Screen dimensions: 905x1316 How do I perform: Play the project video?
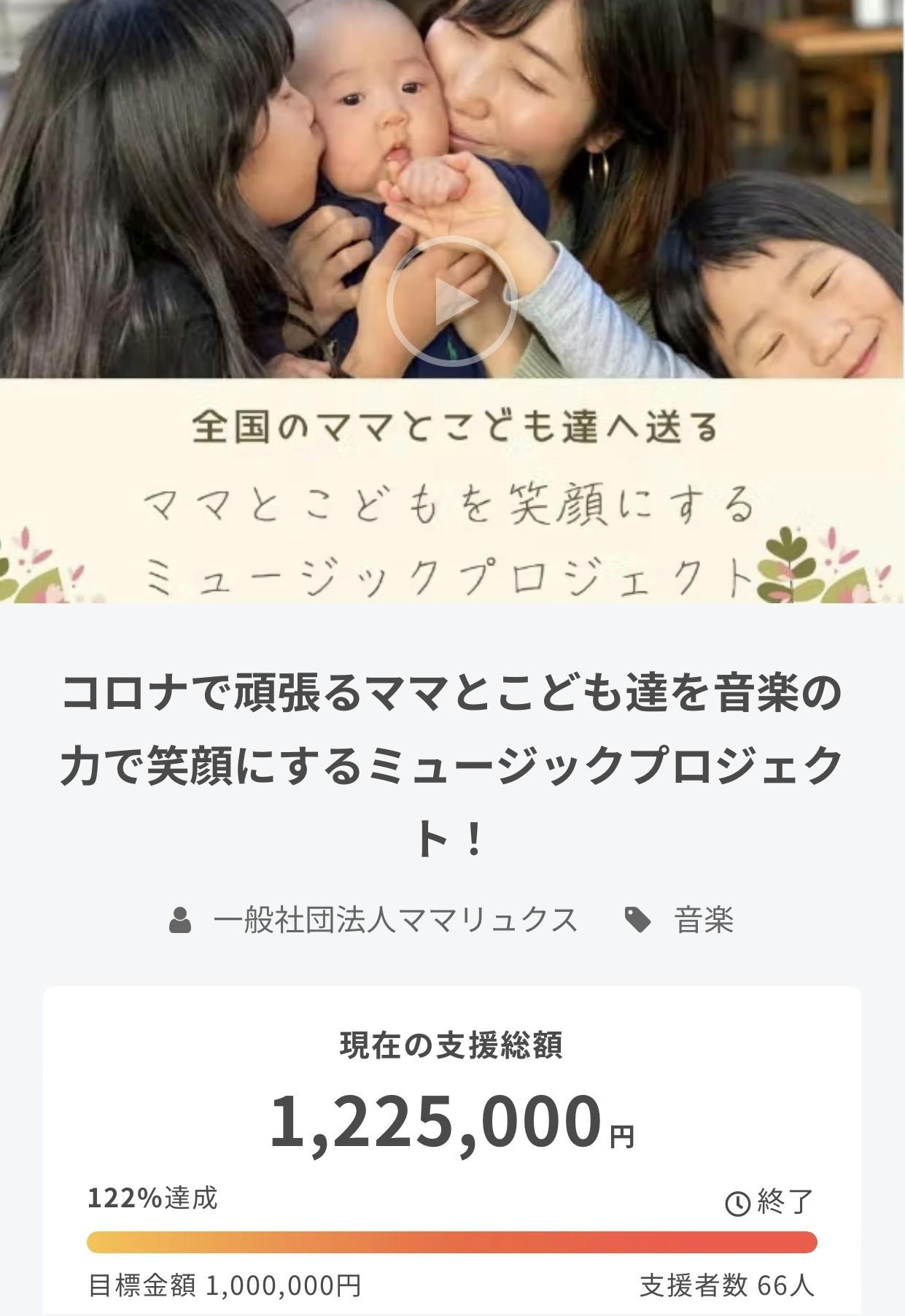coord(452,301)
